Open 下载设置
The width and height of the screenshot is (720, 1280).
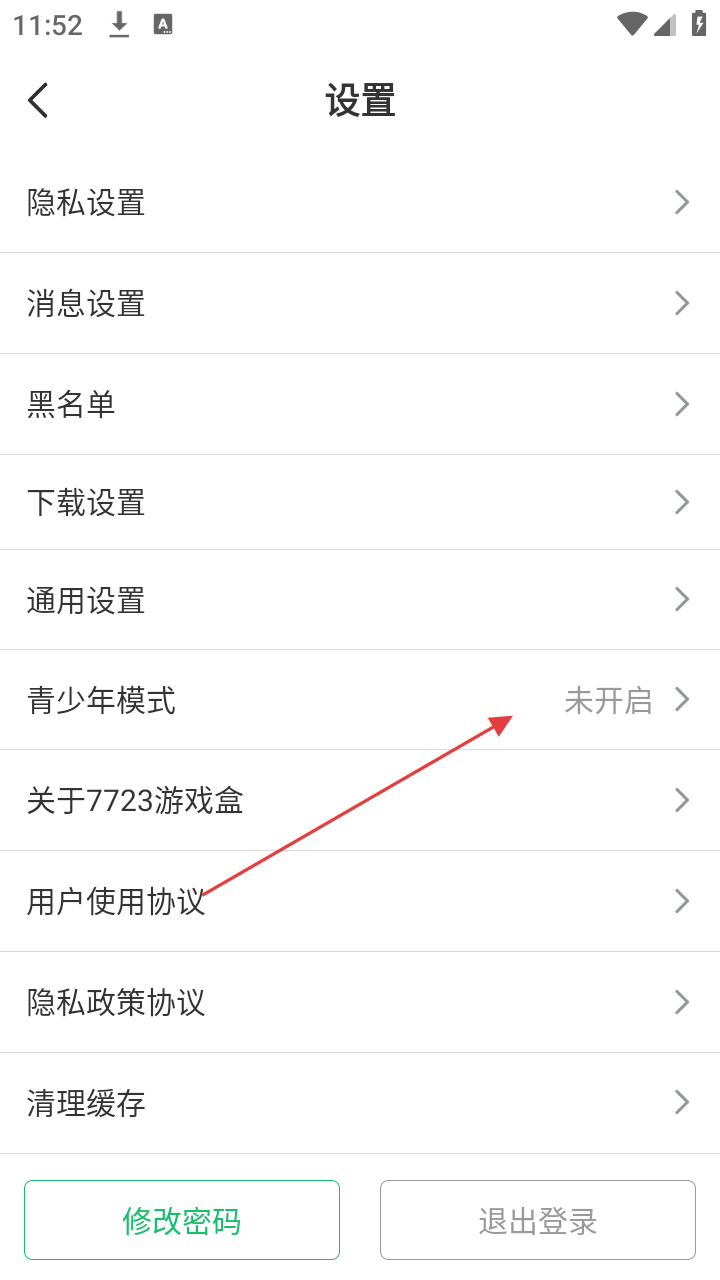click(360, 502)
